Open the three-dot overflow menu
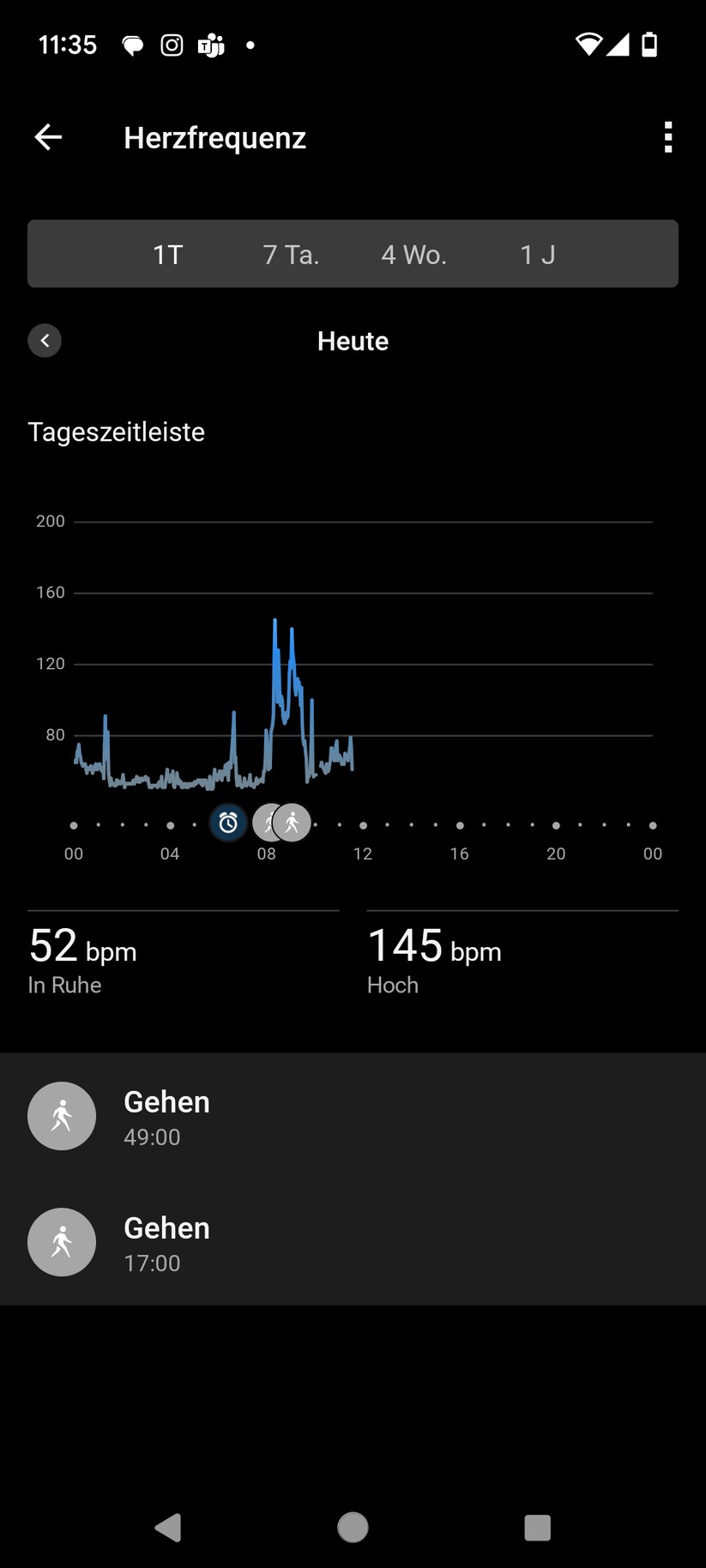 [x=667, y=137]
